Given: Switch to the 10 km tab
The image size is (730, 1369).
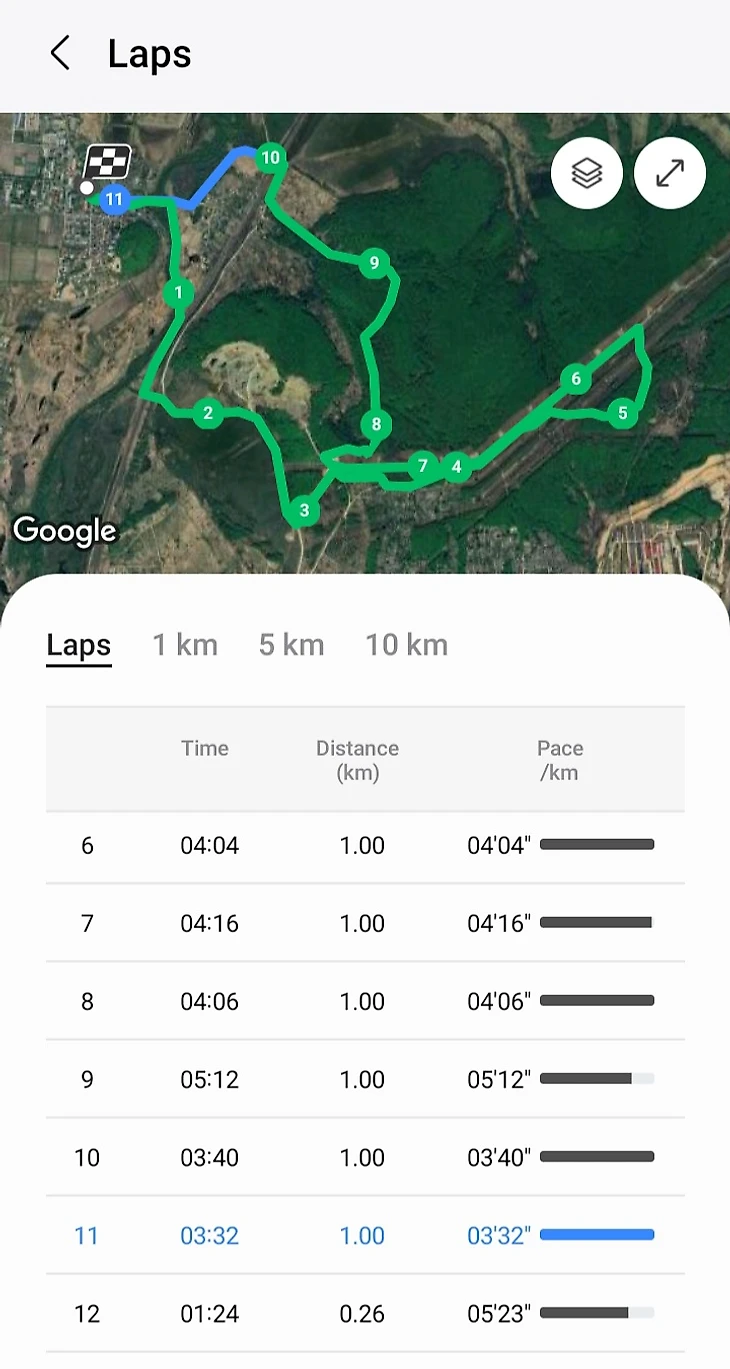Looking at the screenshot, I should coord(406,646).
